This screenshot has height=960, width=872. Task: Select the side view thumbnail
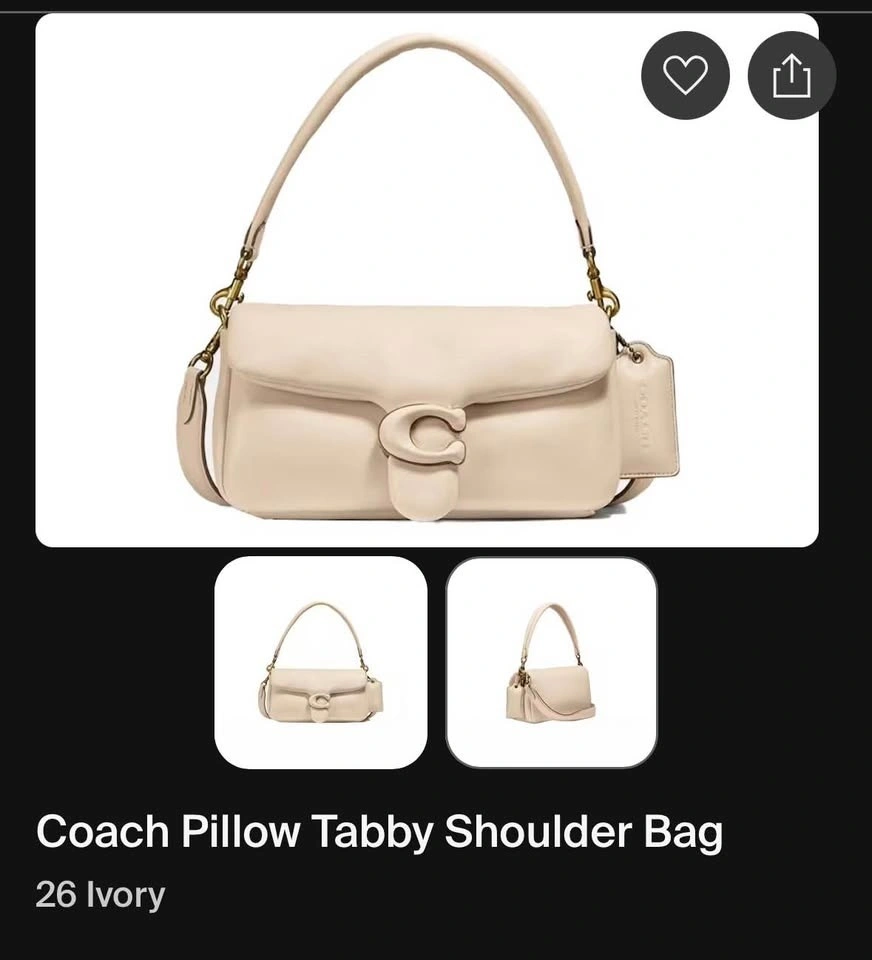[x=551, y=662]
